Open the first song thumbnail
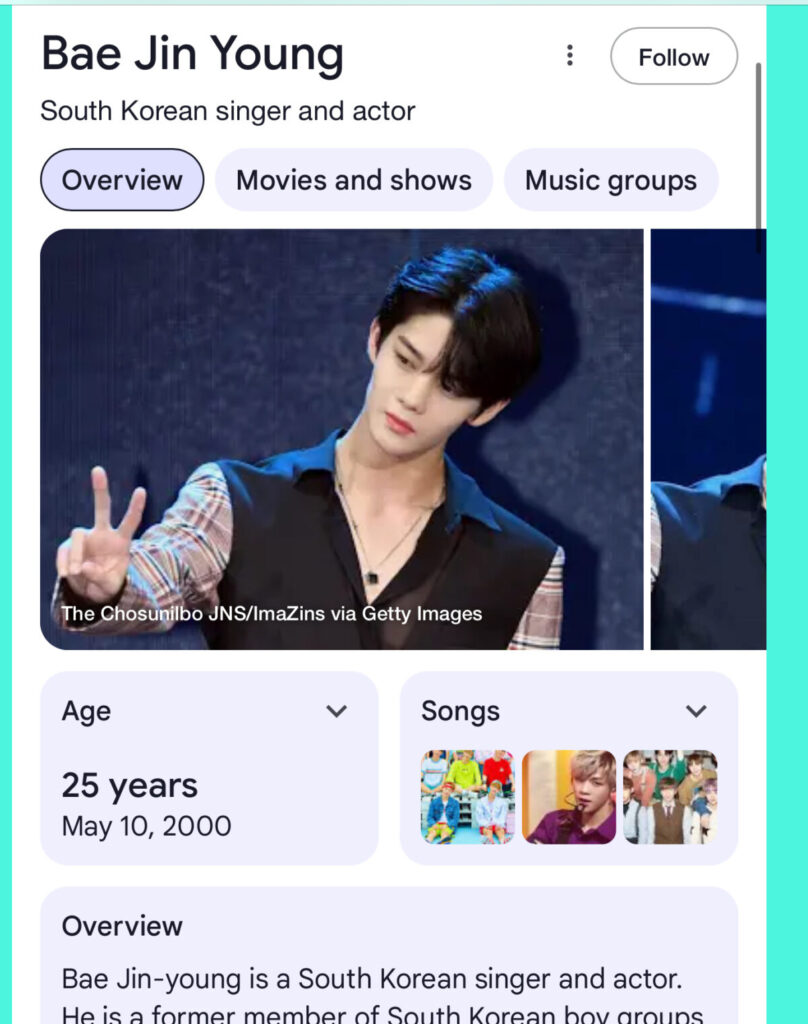This screenshot has width=808, height=1024. 467,797
